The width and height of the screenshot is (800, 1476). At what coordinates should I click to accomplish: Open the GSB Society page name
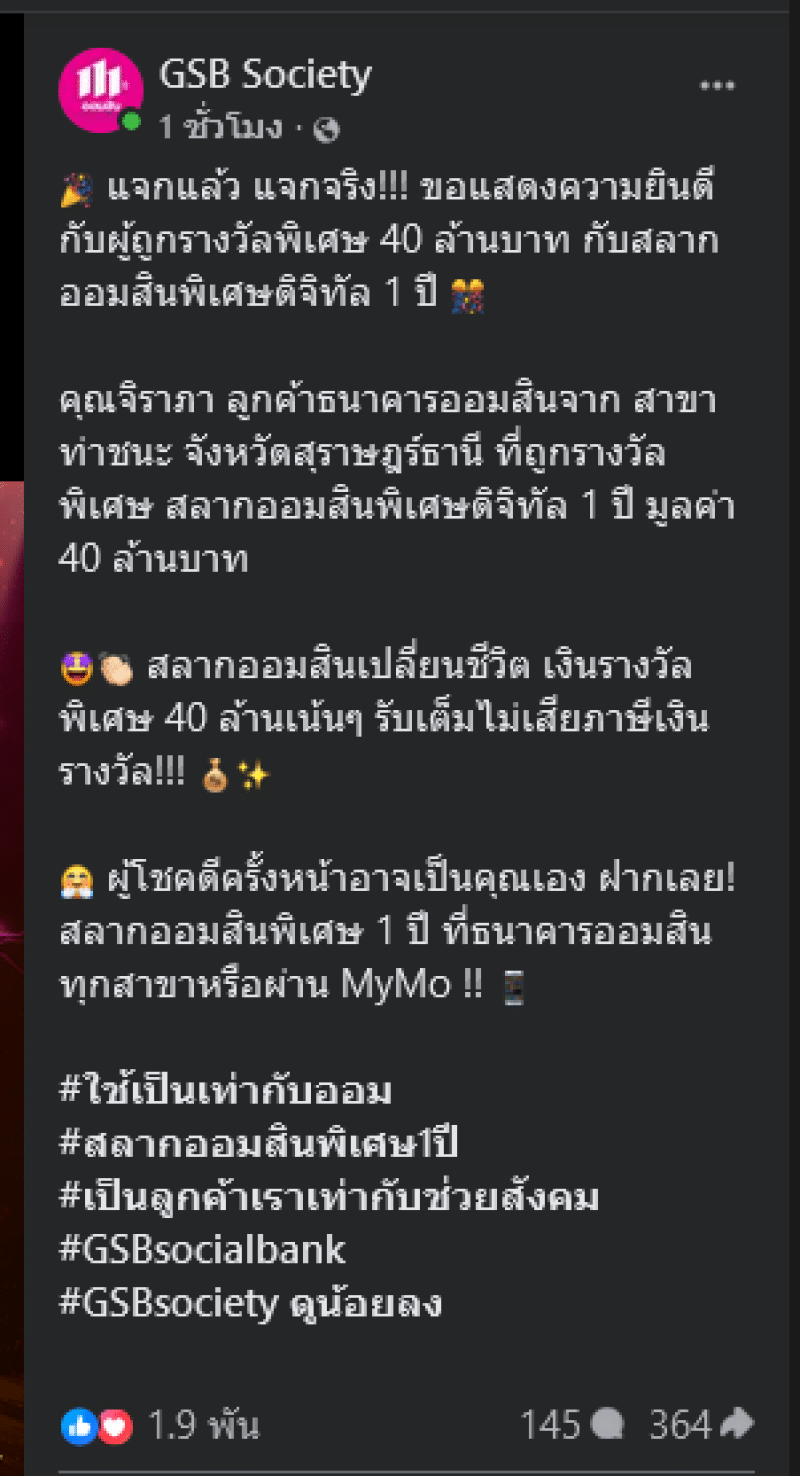point(265,75)
